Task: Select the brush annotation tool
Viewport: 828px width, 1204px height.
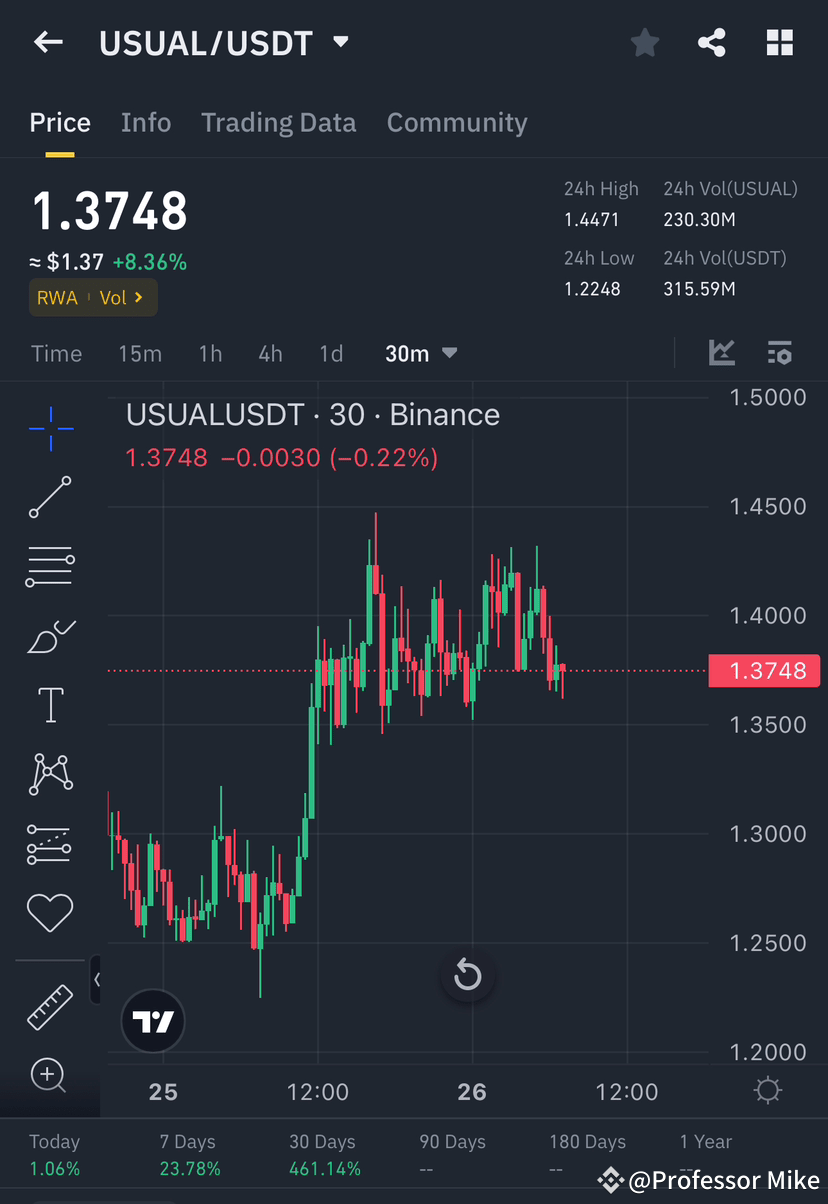Action: coord(50,636)
